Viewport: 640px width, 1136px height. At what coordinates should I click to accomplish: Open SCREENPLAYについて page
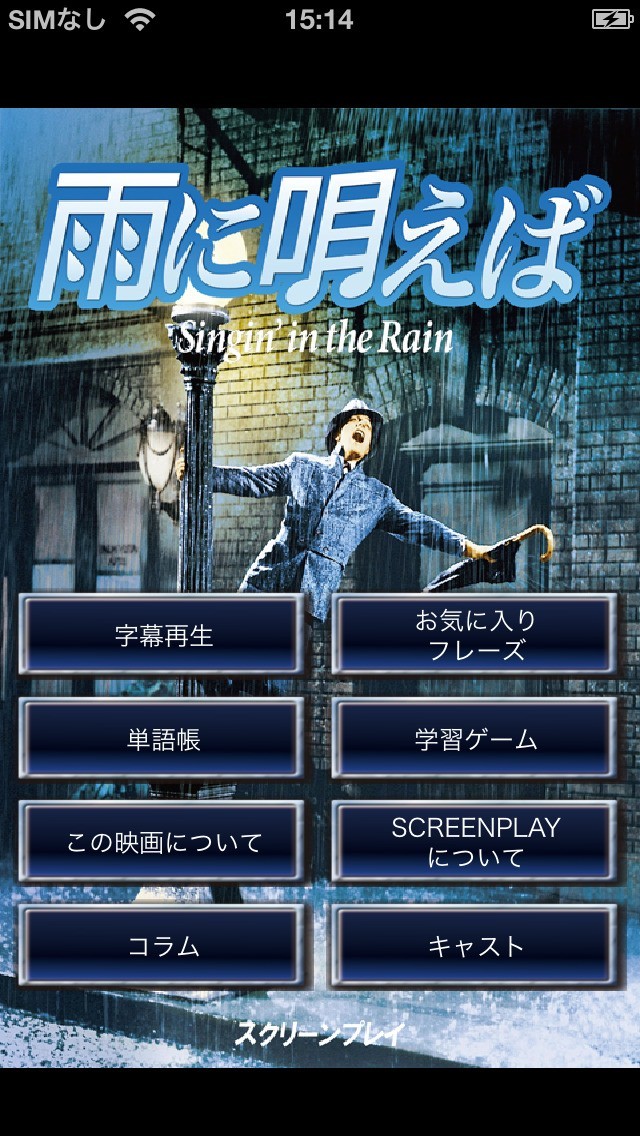[475, 843]
